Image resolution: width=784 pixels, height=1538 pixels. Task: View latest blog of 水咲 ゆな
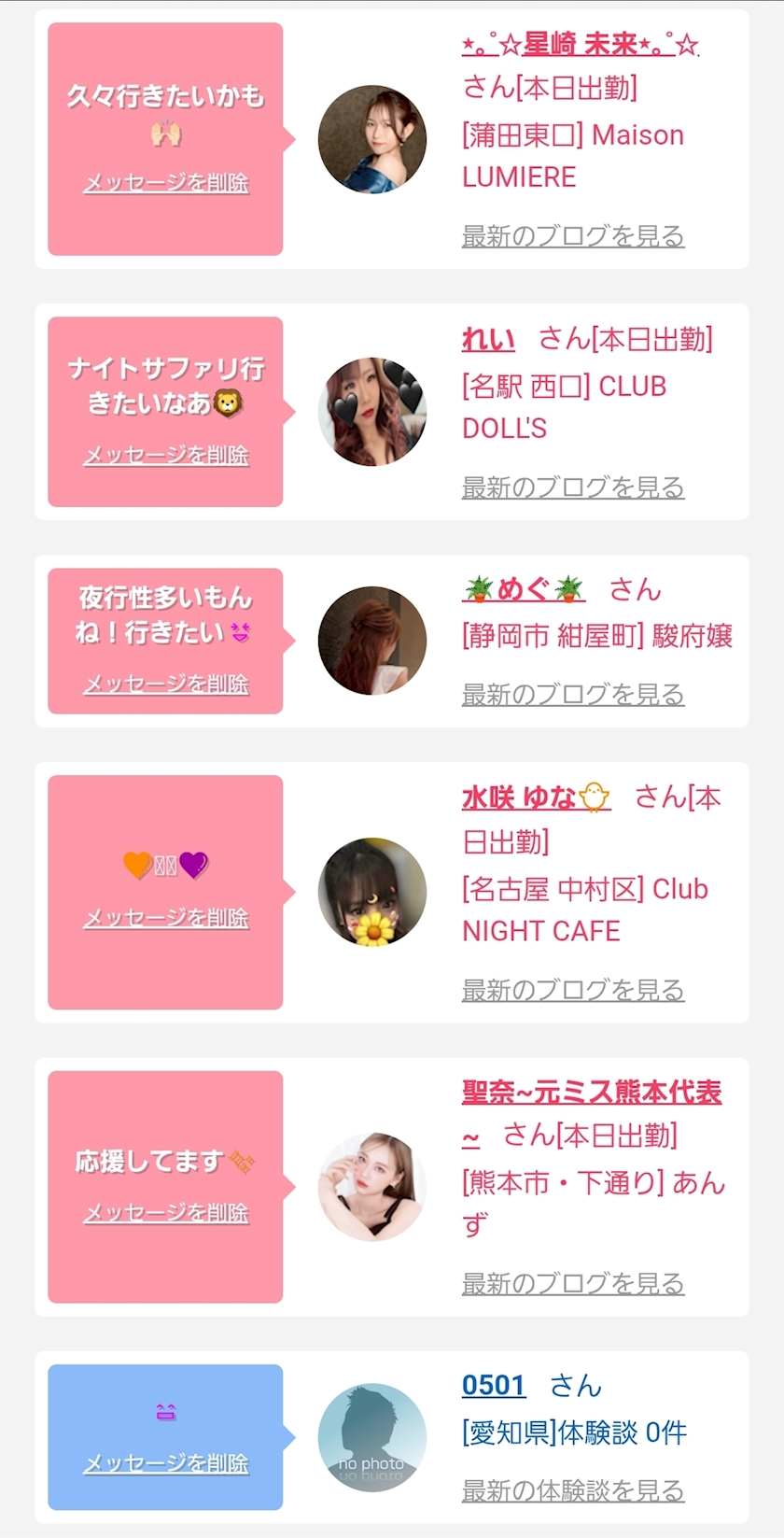[x=573, y=989]
